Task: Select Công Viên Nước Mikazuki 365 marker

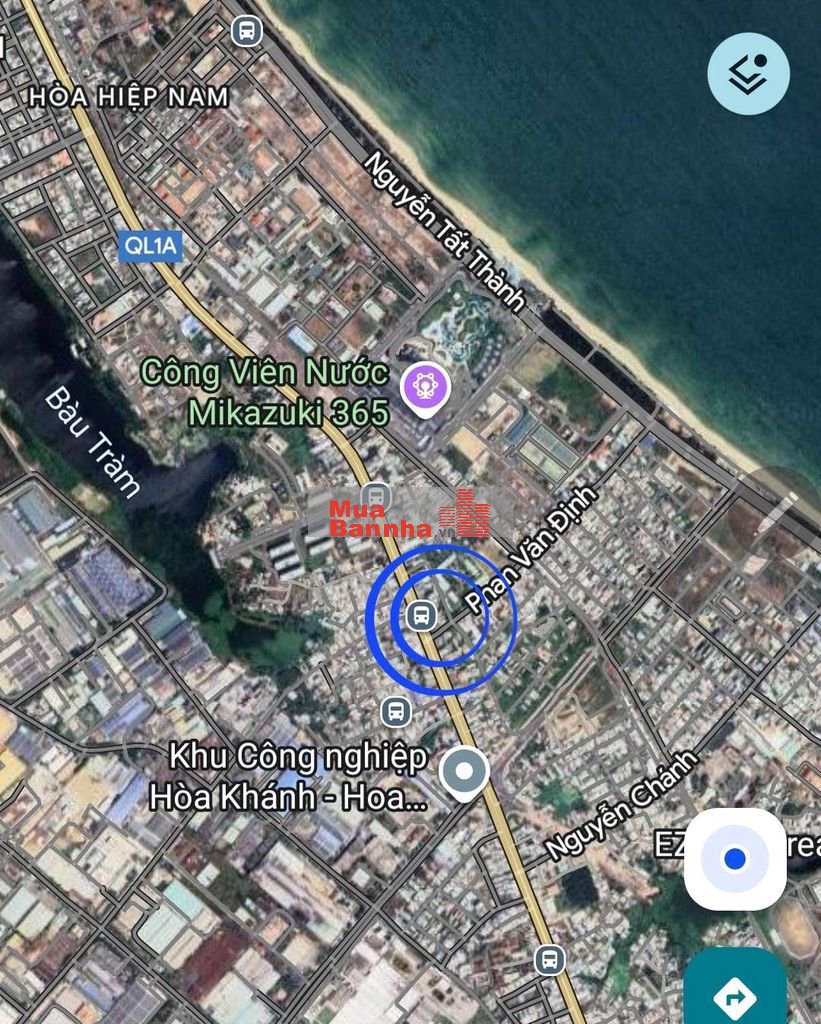Action: pyautogui.click(x=426, y=387)
